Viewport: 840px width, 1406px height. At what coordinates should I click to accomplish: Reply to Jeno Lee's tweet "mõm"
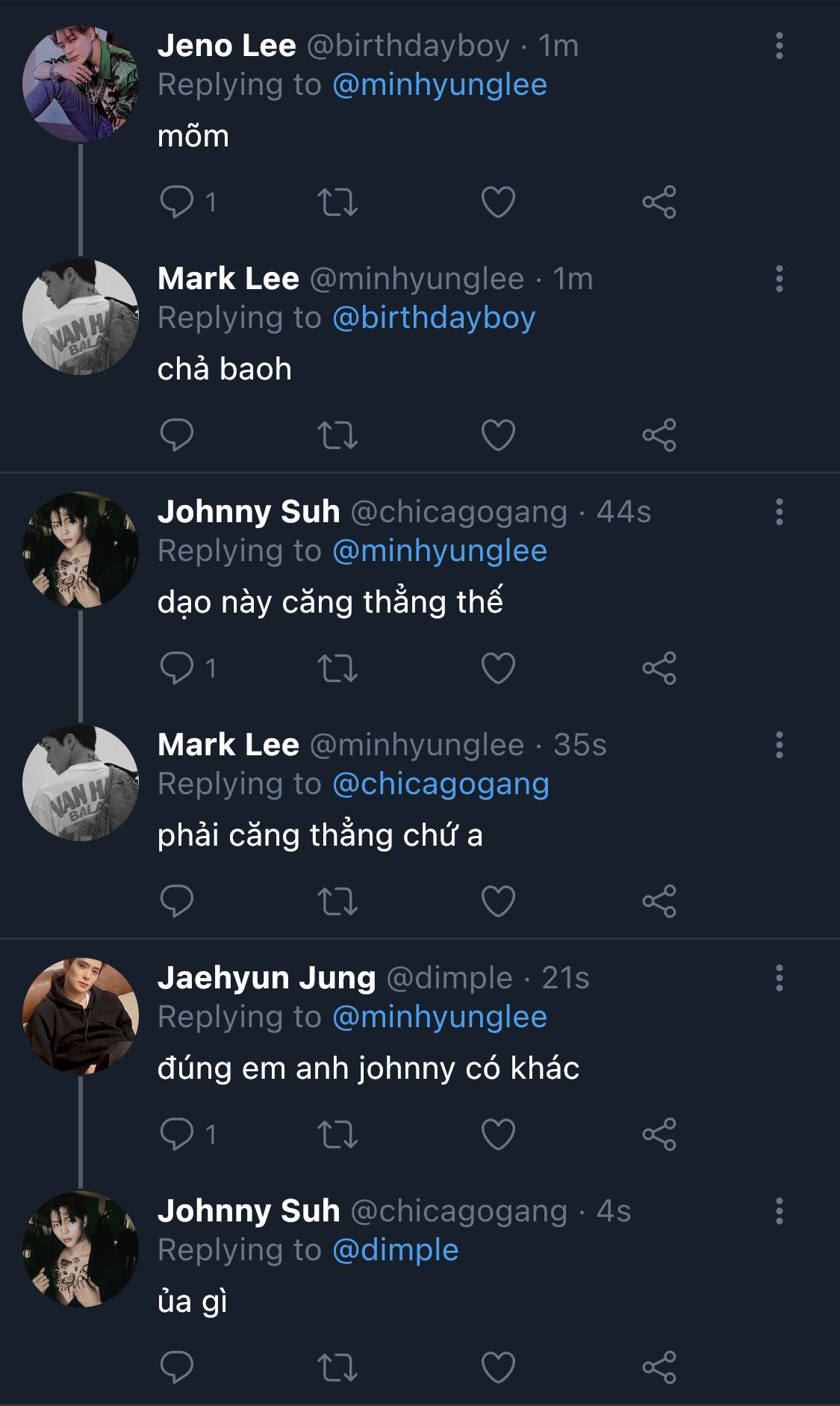click(177, 202)
